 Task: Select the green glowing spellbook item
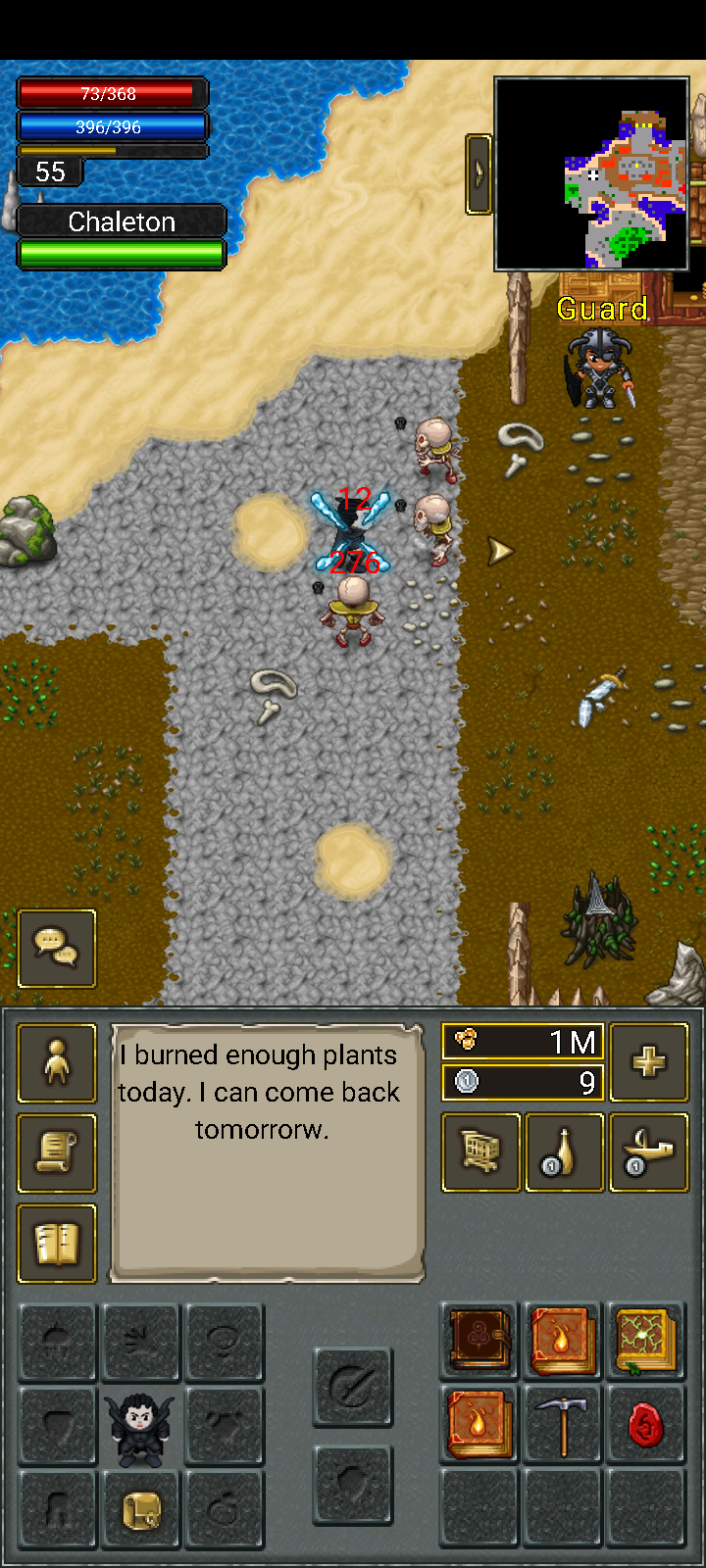646,1341
